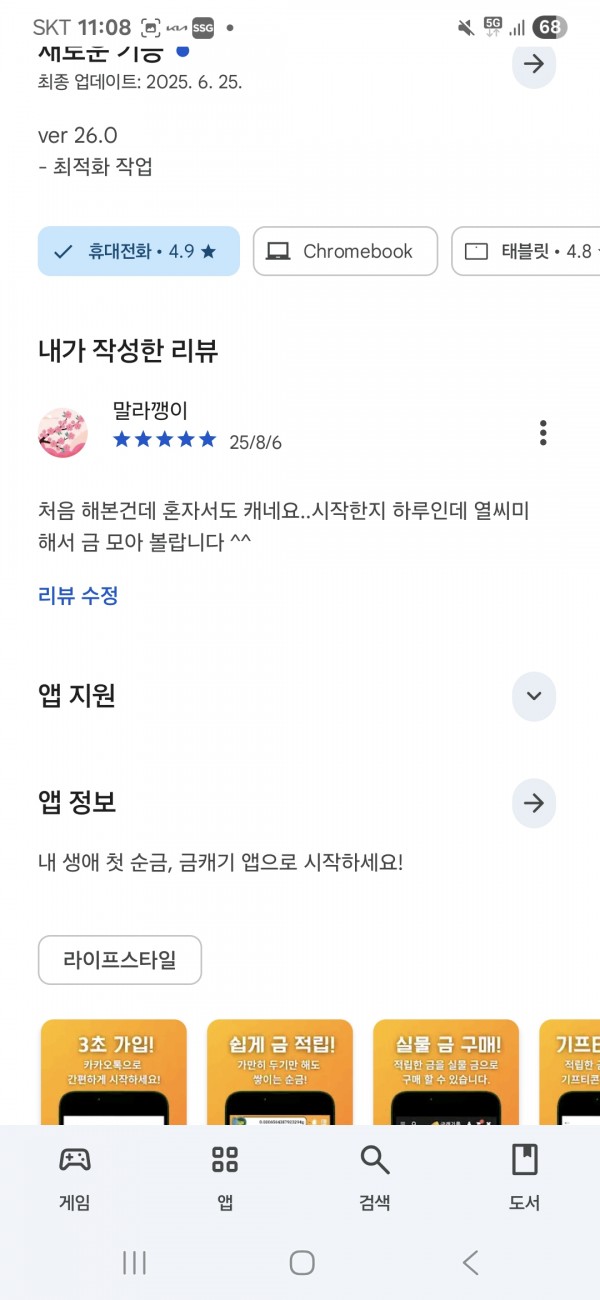Go back using system back button

point(470,1263)
